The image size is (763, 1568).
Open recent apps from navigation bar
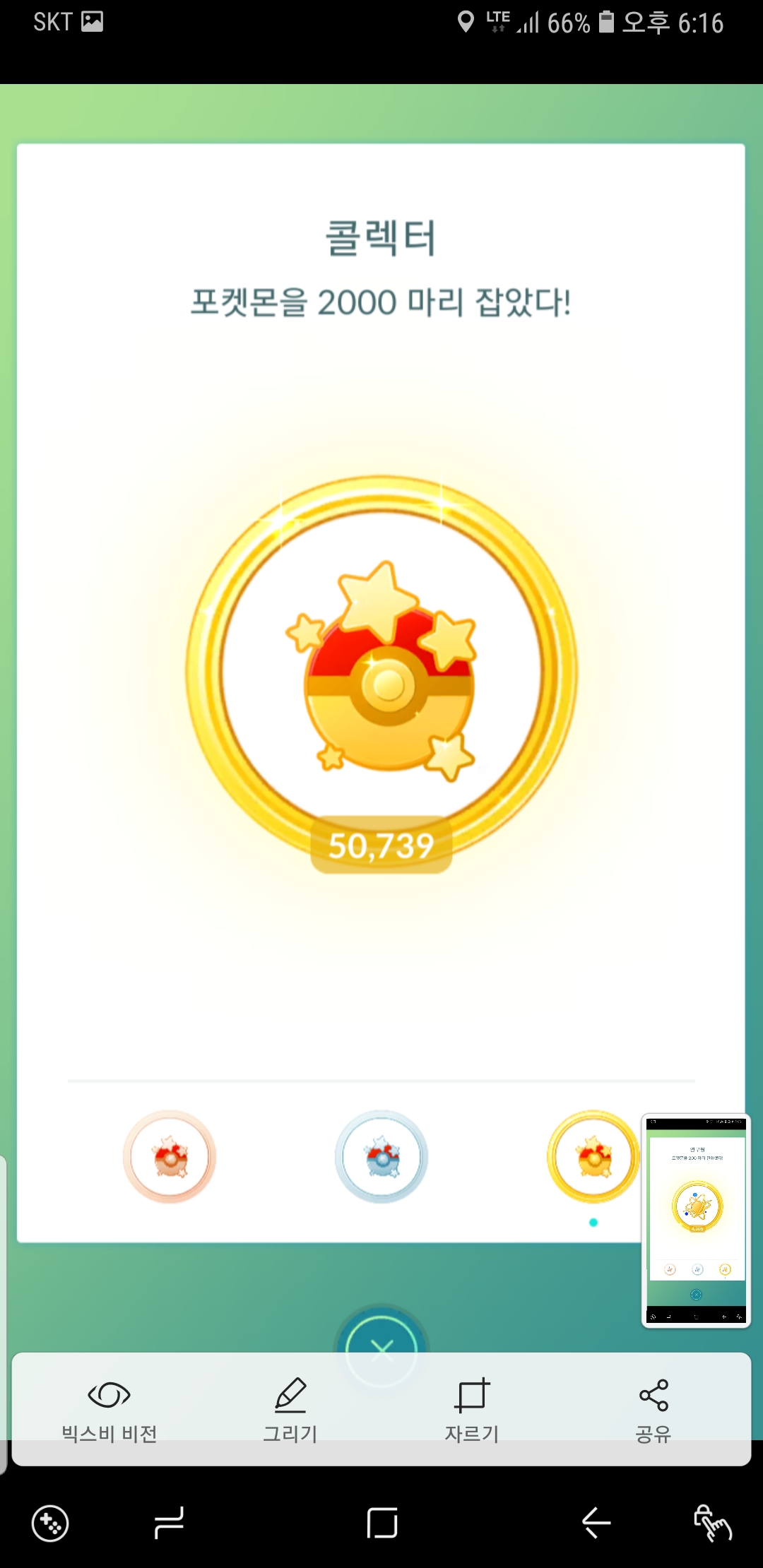click(x=170, y=1523)
